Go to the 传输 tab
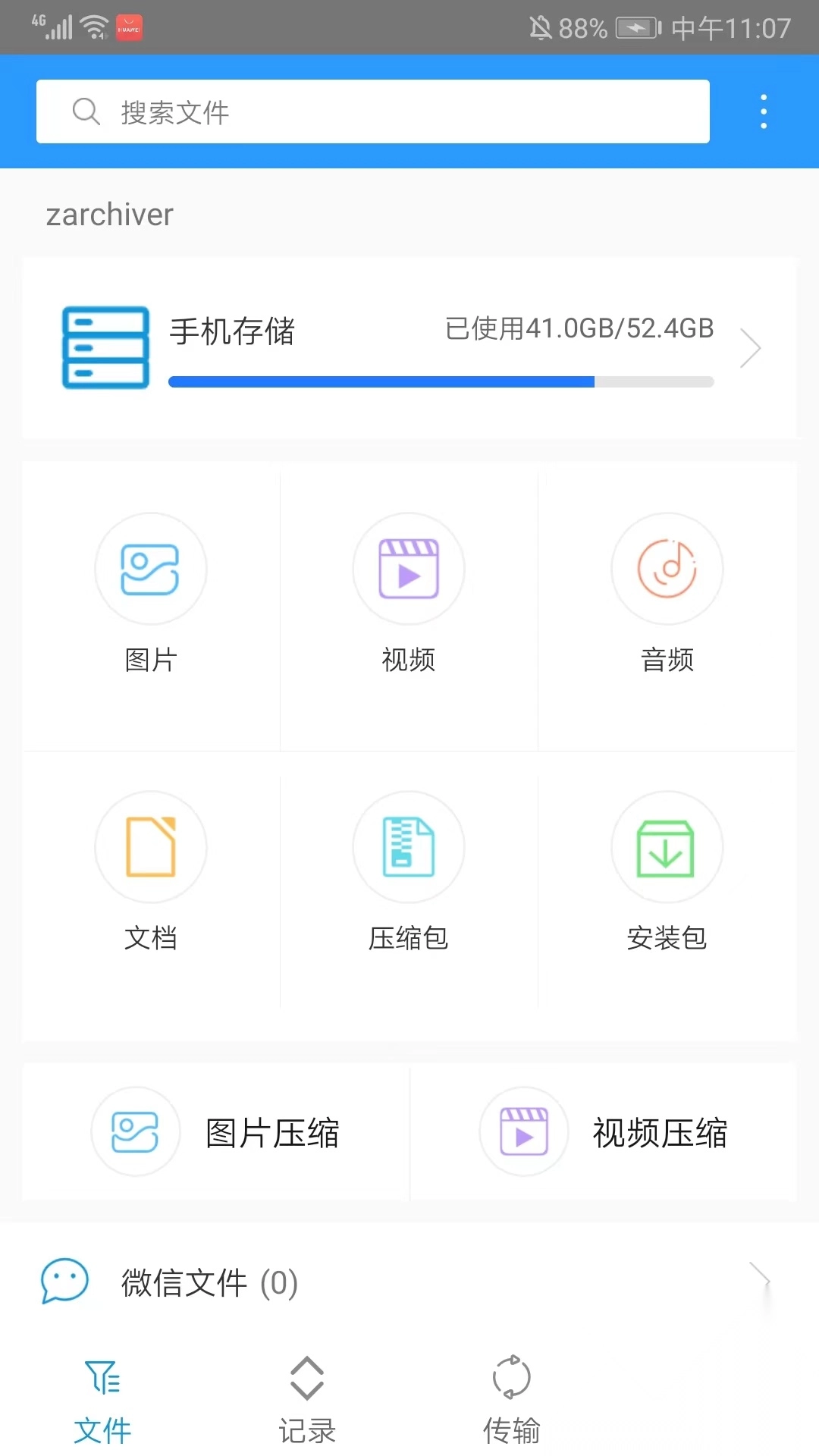The height and width of the screenshot is (1456, 819). click(512, 1400)
